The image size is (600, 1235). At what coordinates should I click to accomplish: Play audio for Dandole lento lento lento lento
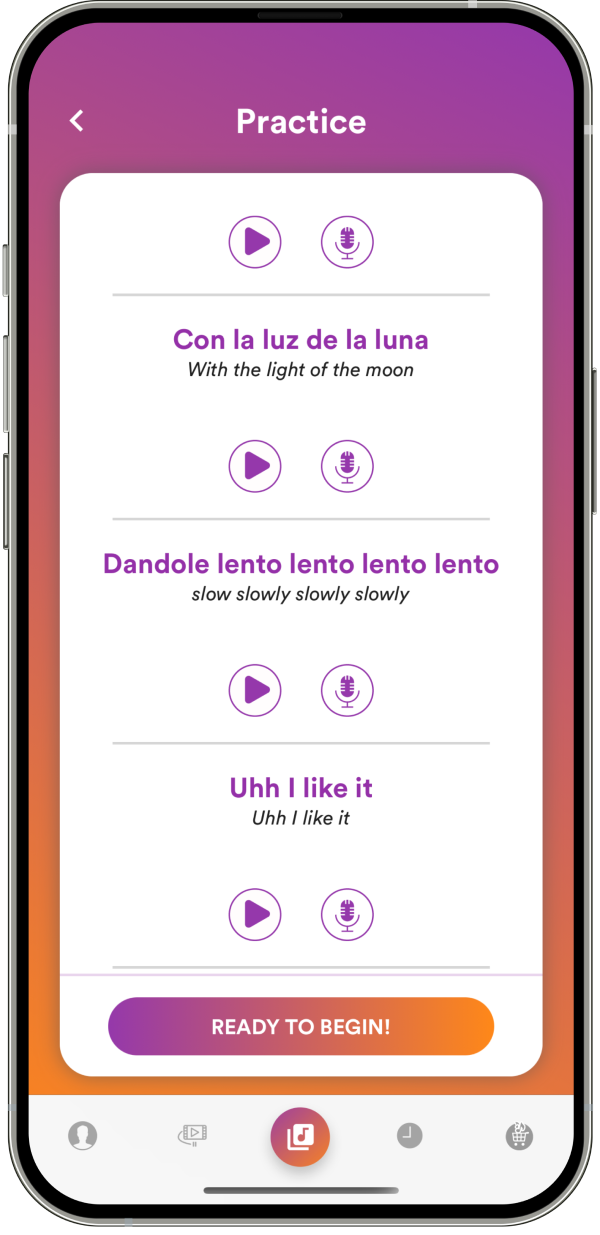(255, 689)
